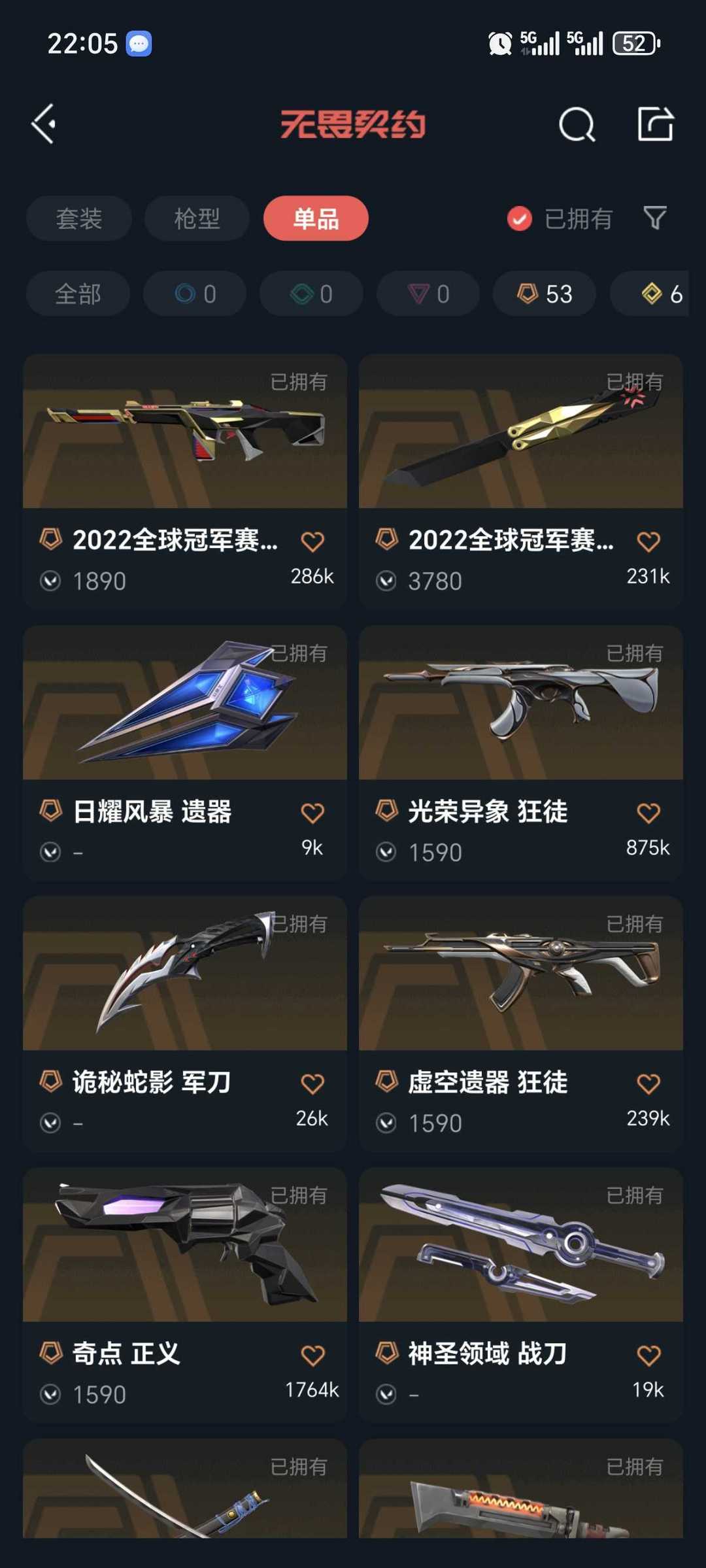The width and height of the screenshot is (706, 1568).
Task: Favorite the 光荣异象 狂徒 with the heart
Action: 648,813
